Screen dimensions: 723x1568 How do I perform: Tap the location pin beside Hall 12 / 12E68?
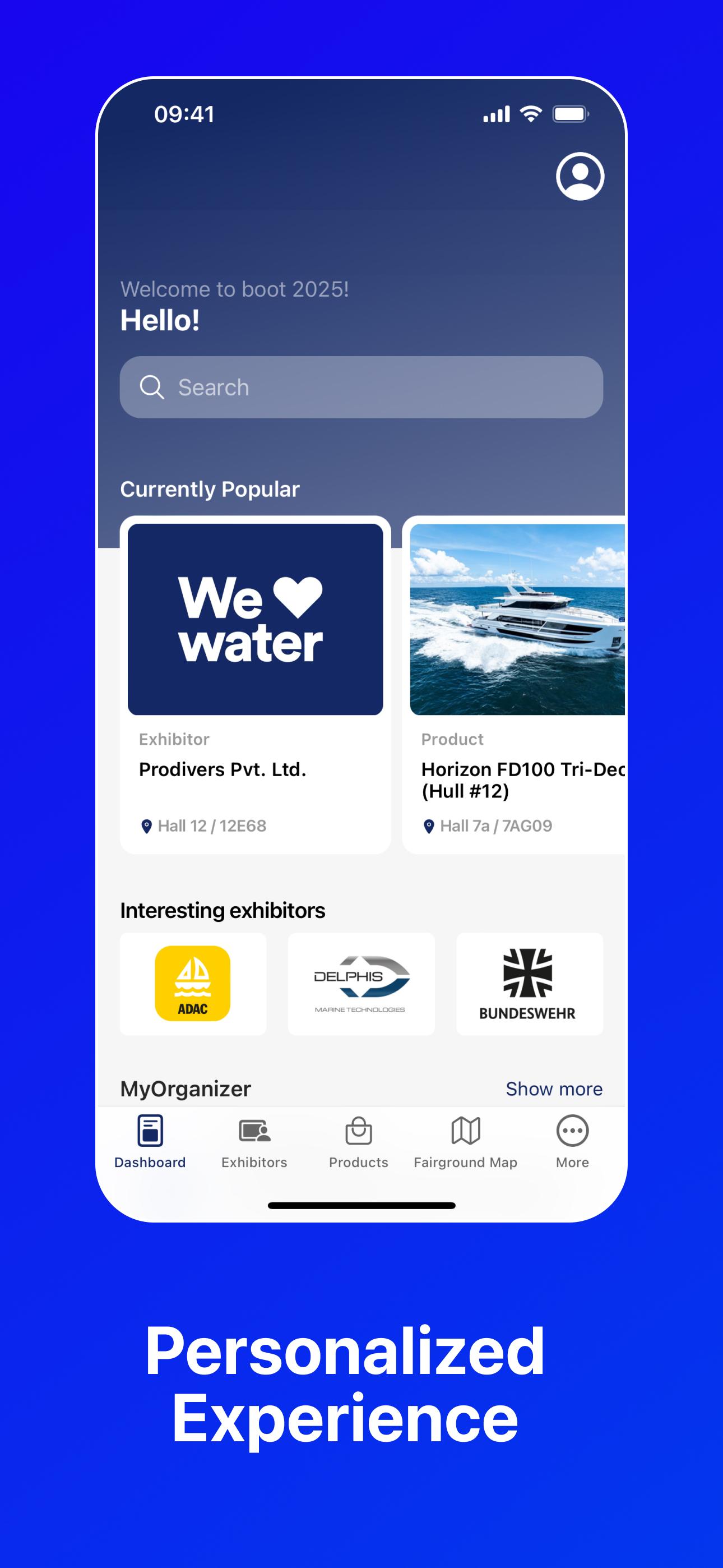click(146, 825)
